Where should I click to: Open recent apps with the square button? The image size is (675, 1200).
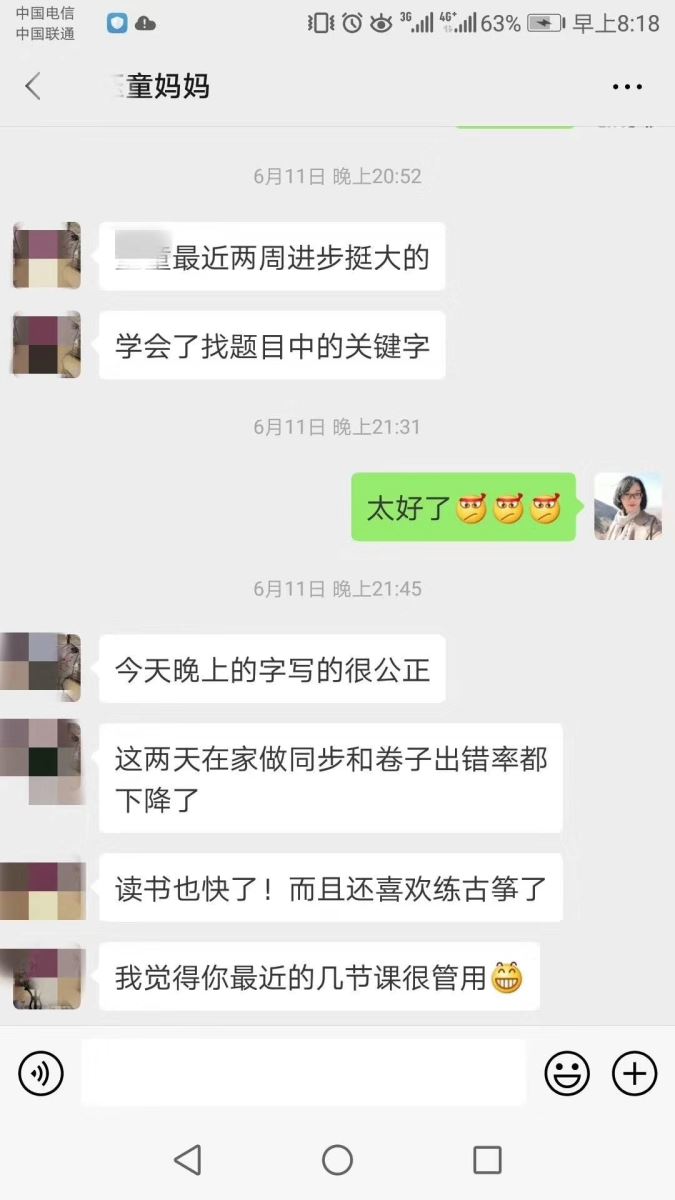[487, 1160]
